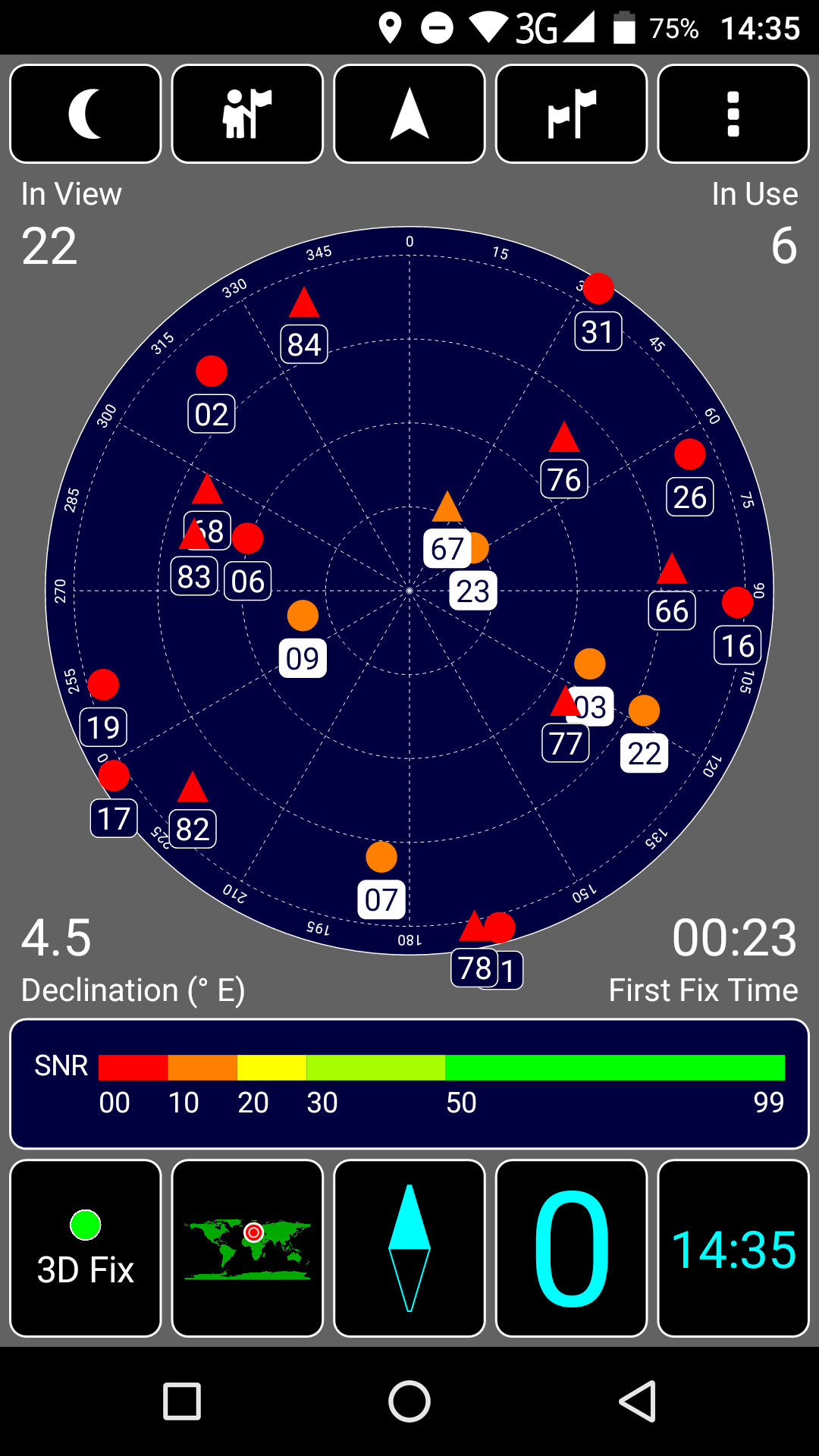Open the three-dot overflow menu

(733, 114)
